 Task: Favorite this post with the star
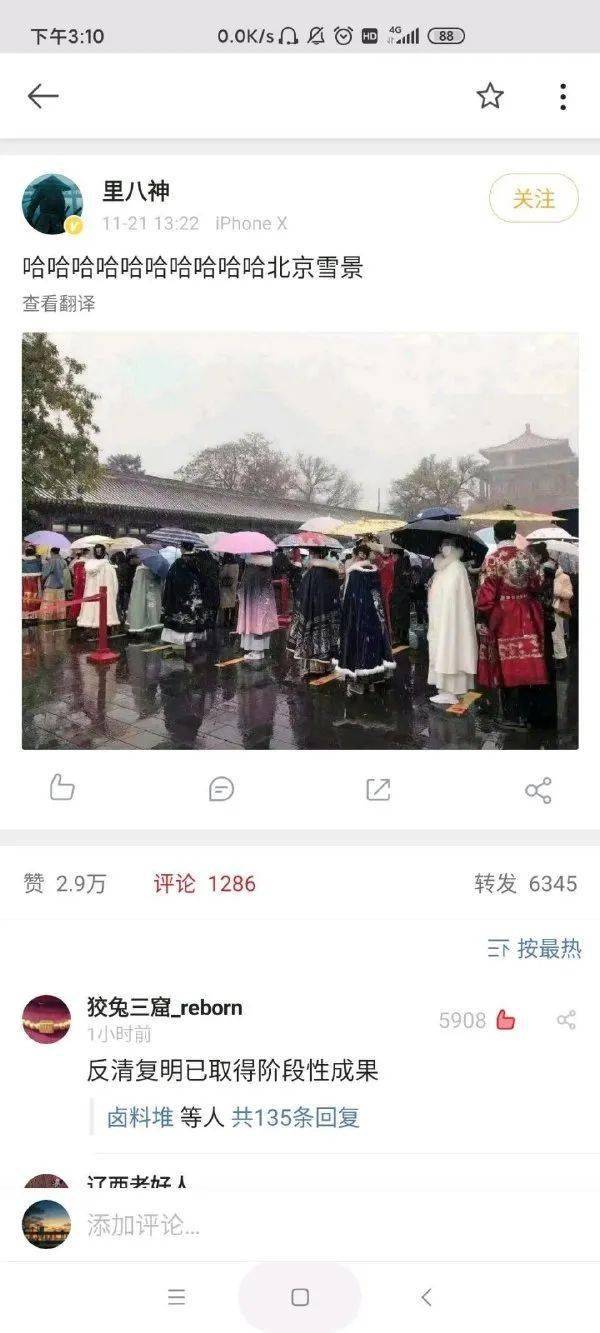pyautogui.click(x=490, y=96)
